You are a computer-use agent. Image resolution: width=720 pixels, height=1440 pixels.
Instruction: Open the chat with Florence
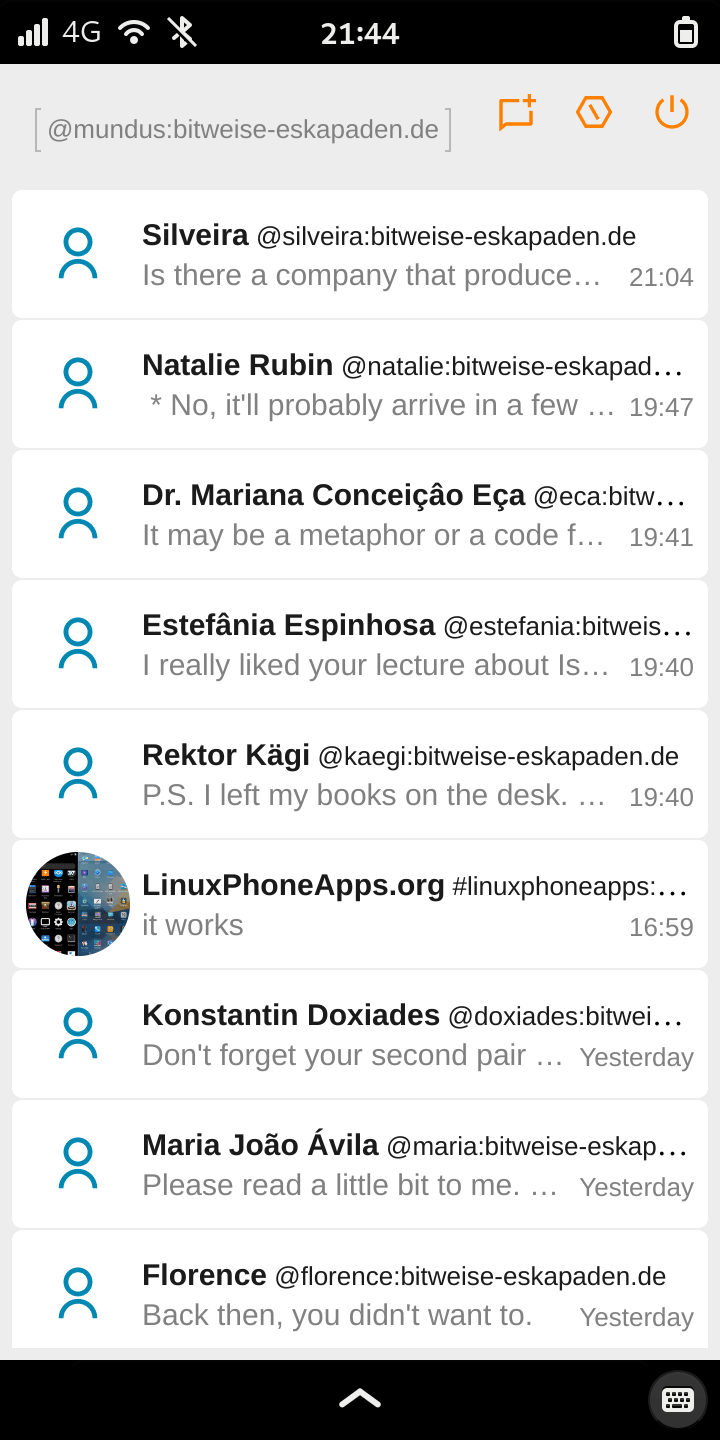tap(360, 1292)
